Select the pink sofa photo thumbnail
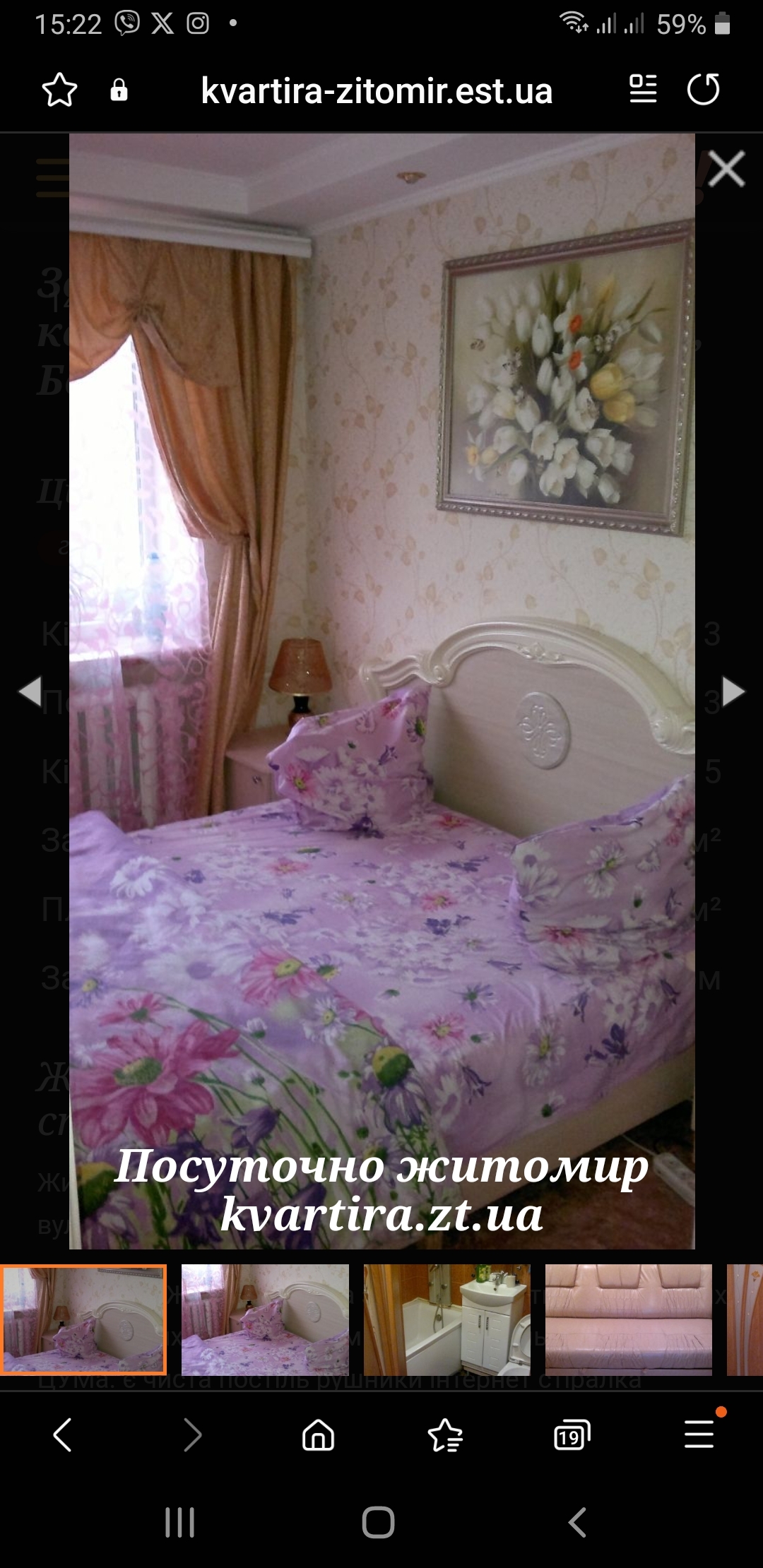Viewport: 763px width, 1568px height. [629, 1319]
